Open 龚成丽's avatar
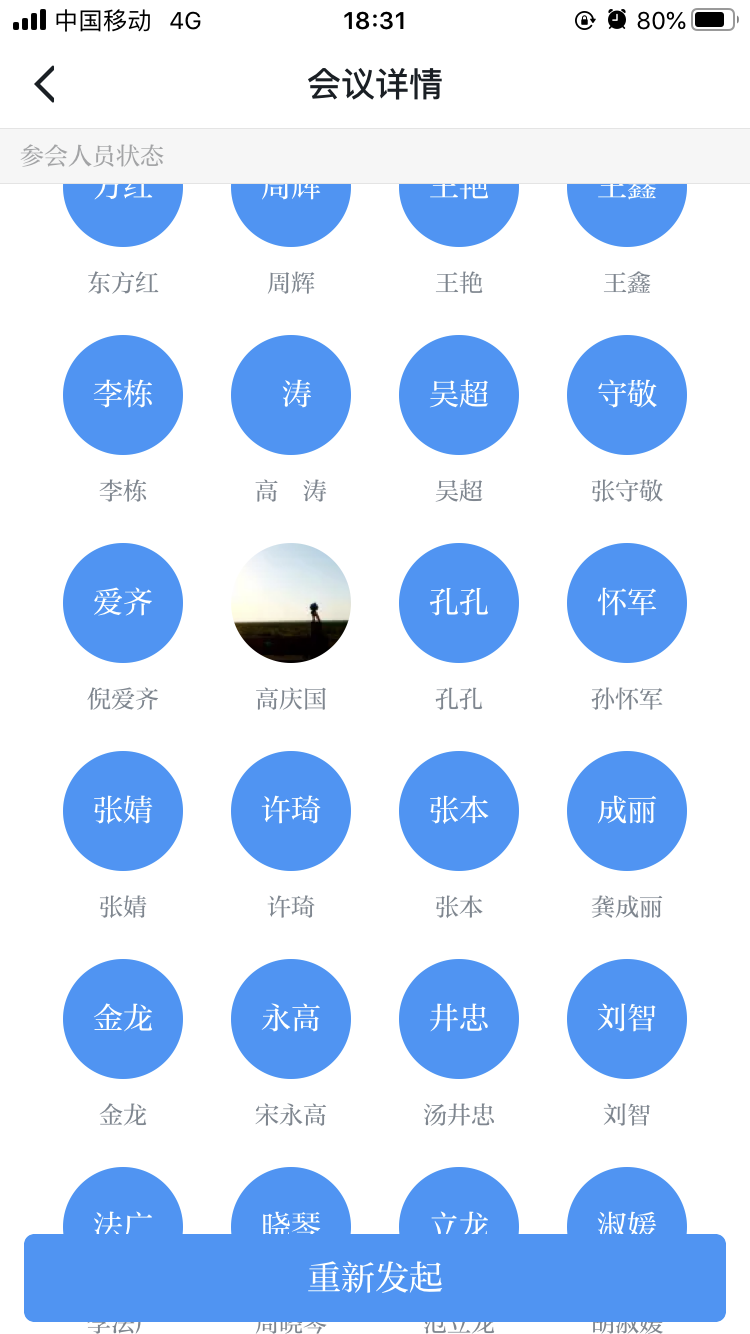 [627, 811]
